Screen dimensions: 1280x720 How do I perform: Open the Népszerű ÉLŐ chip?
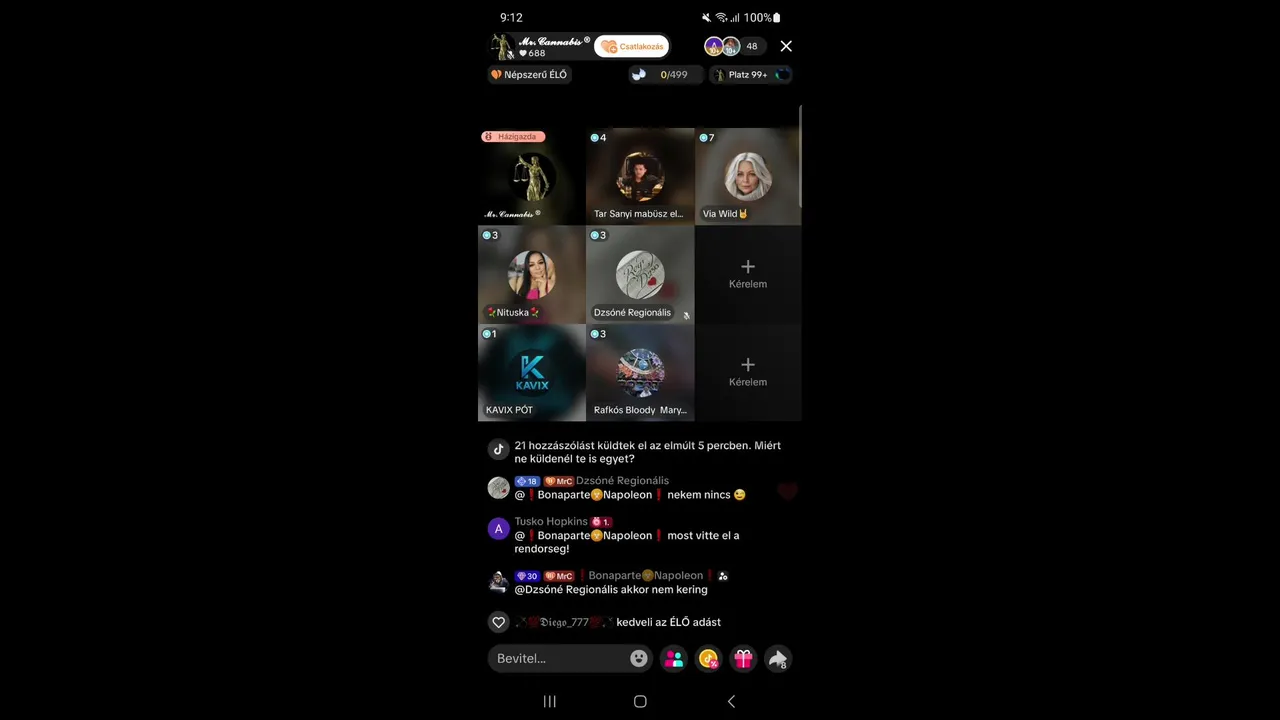pyautogui.click(x=529, y=75)
